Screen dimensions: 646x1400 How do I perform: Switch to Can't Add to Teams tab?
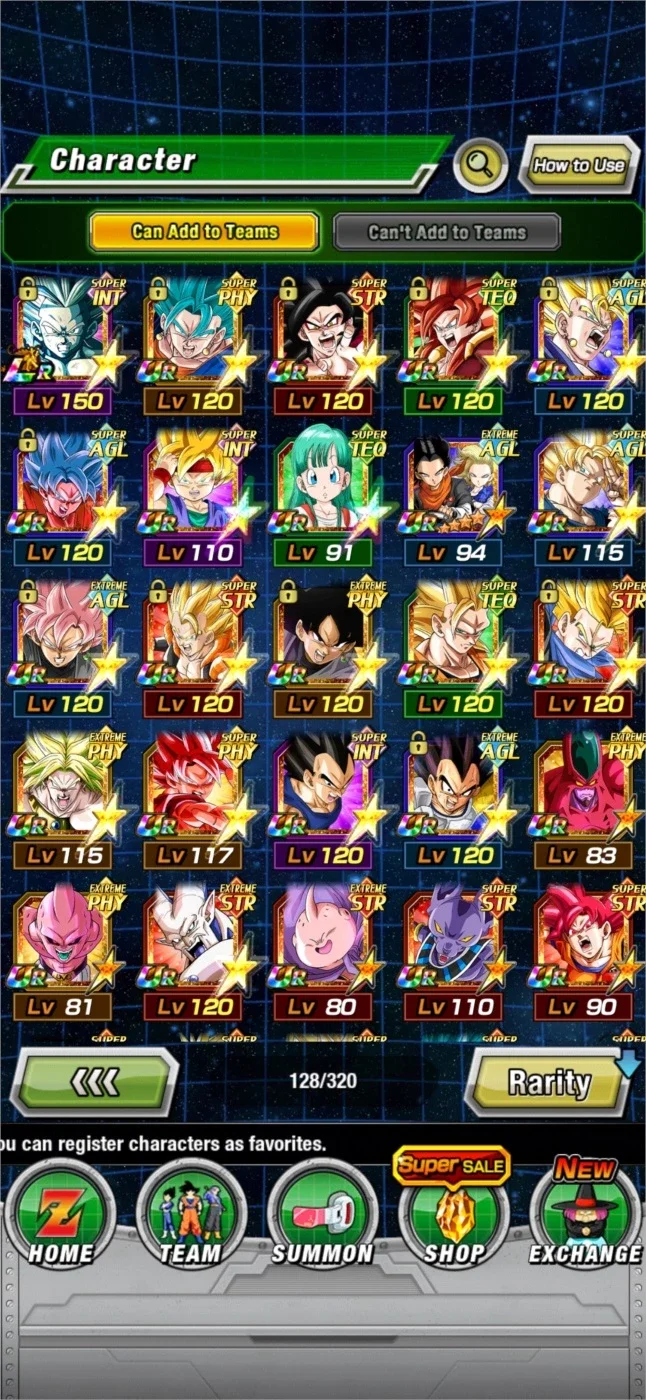447,232
